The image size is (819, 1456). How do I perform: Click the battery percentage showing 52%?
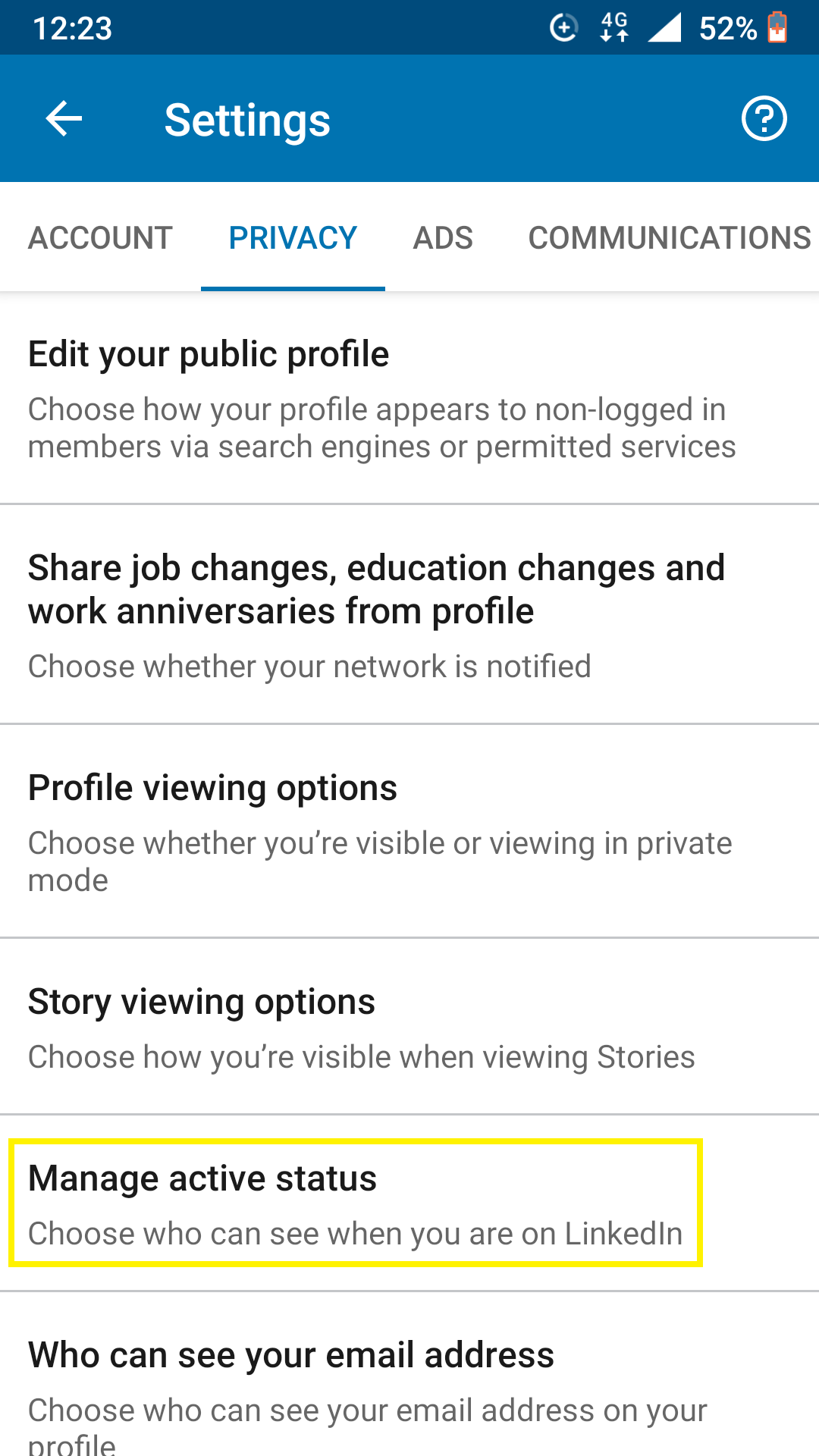pyautogui.click(x=730, y=29)
